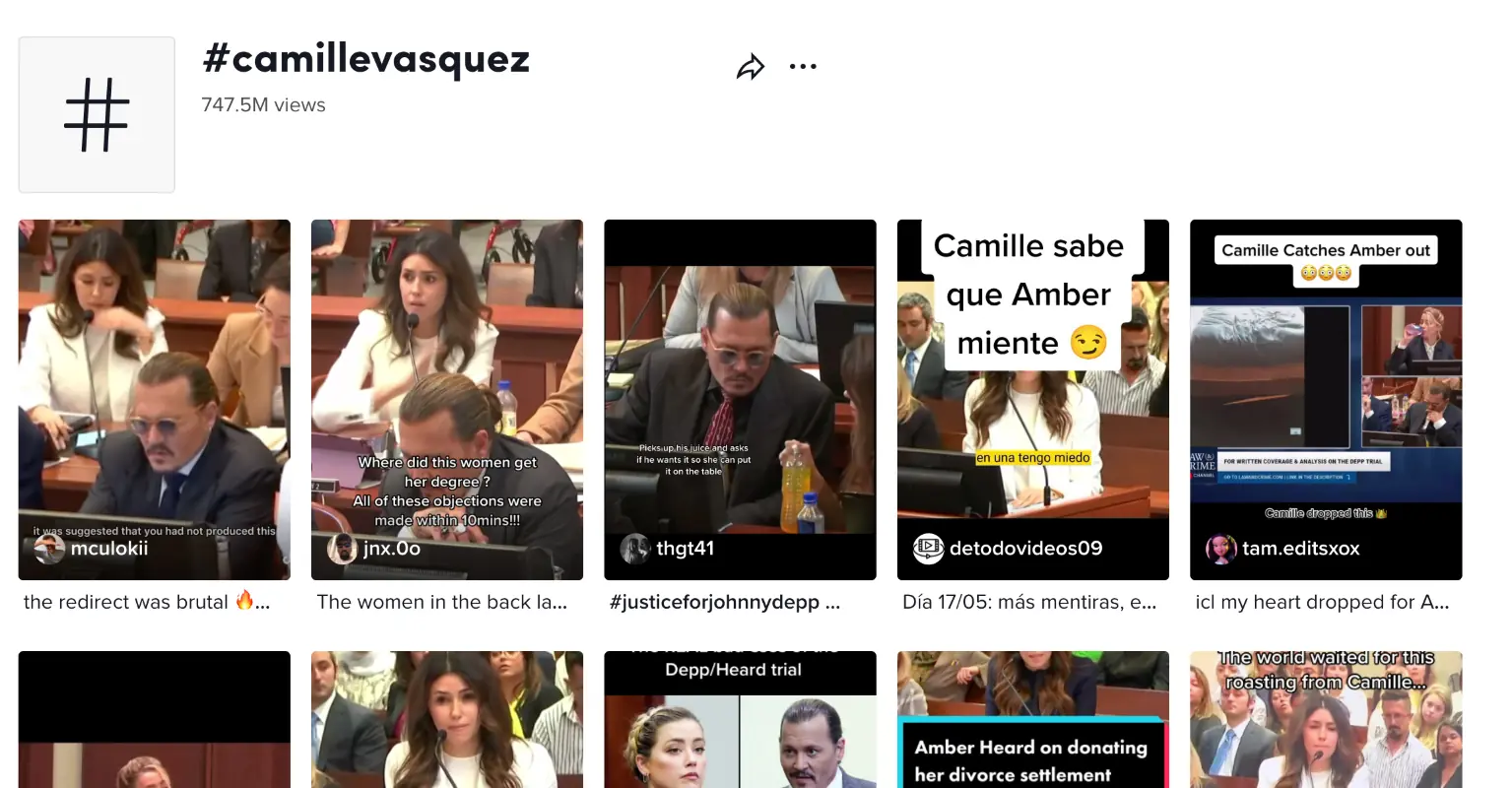Viewport: 1512px width, 788px height.
Task: Open the video posted by mculokii
Action: pyautogui.click(x=154, y=399)
